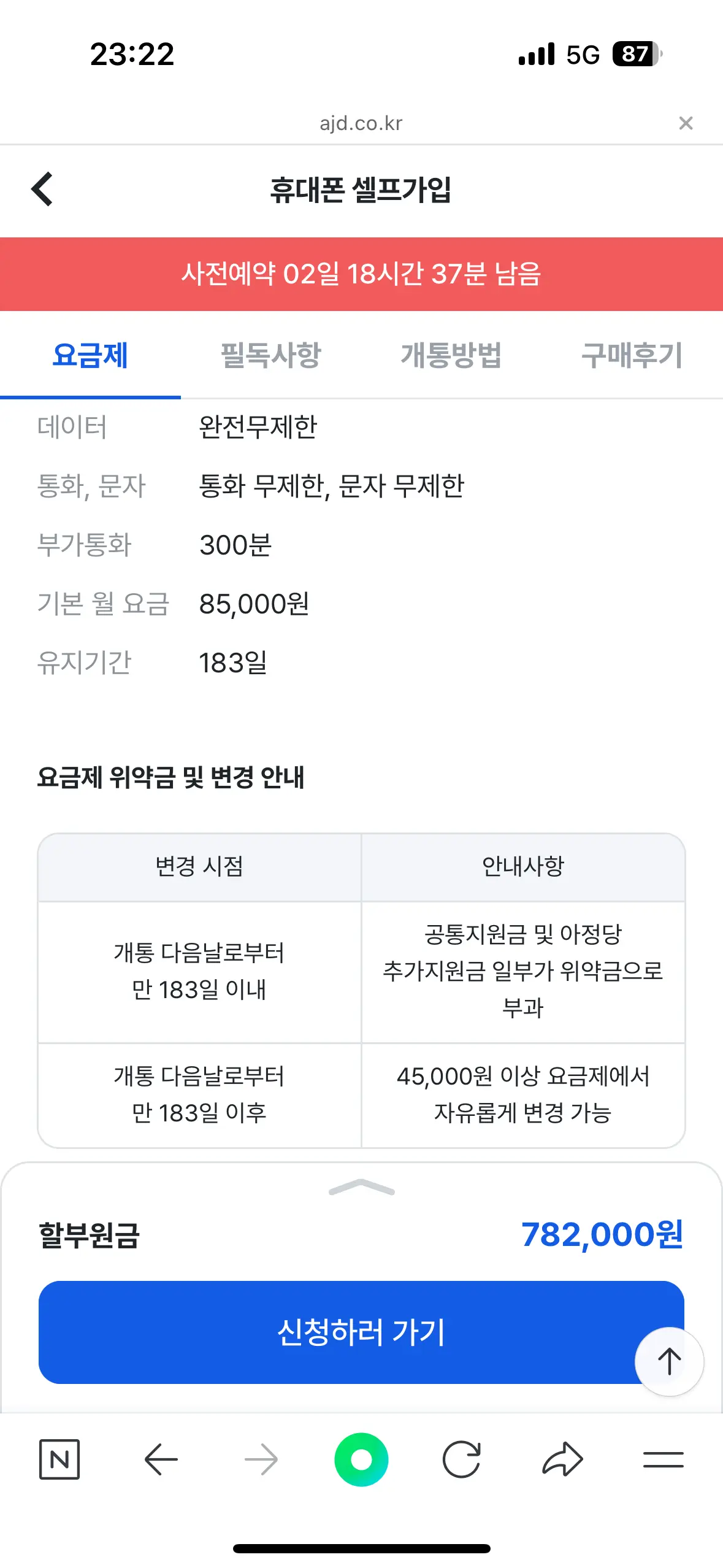Jump to top with the arrow button
Viewport: 723px width, 1568px height.
[669, 1361]
